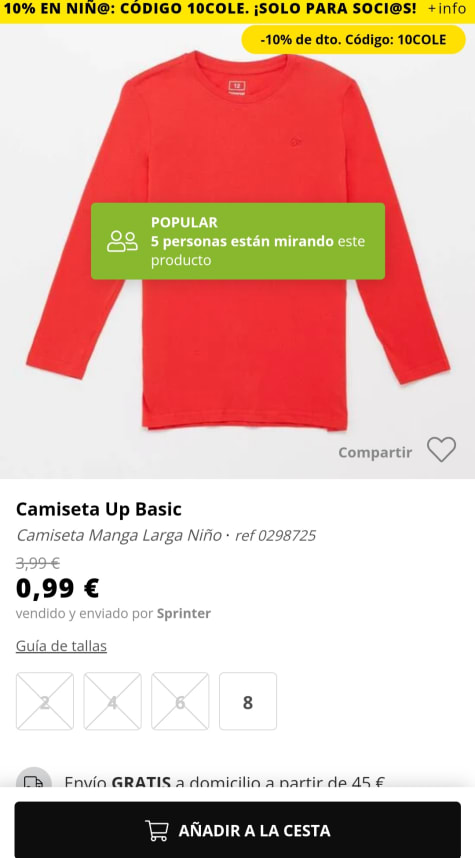
Task: Select size 8
Action: click(x=248, y=702)
